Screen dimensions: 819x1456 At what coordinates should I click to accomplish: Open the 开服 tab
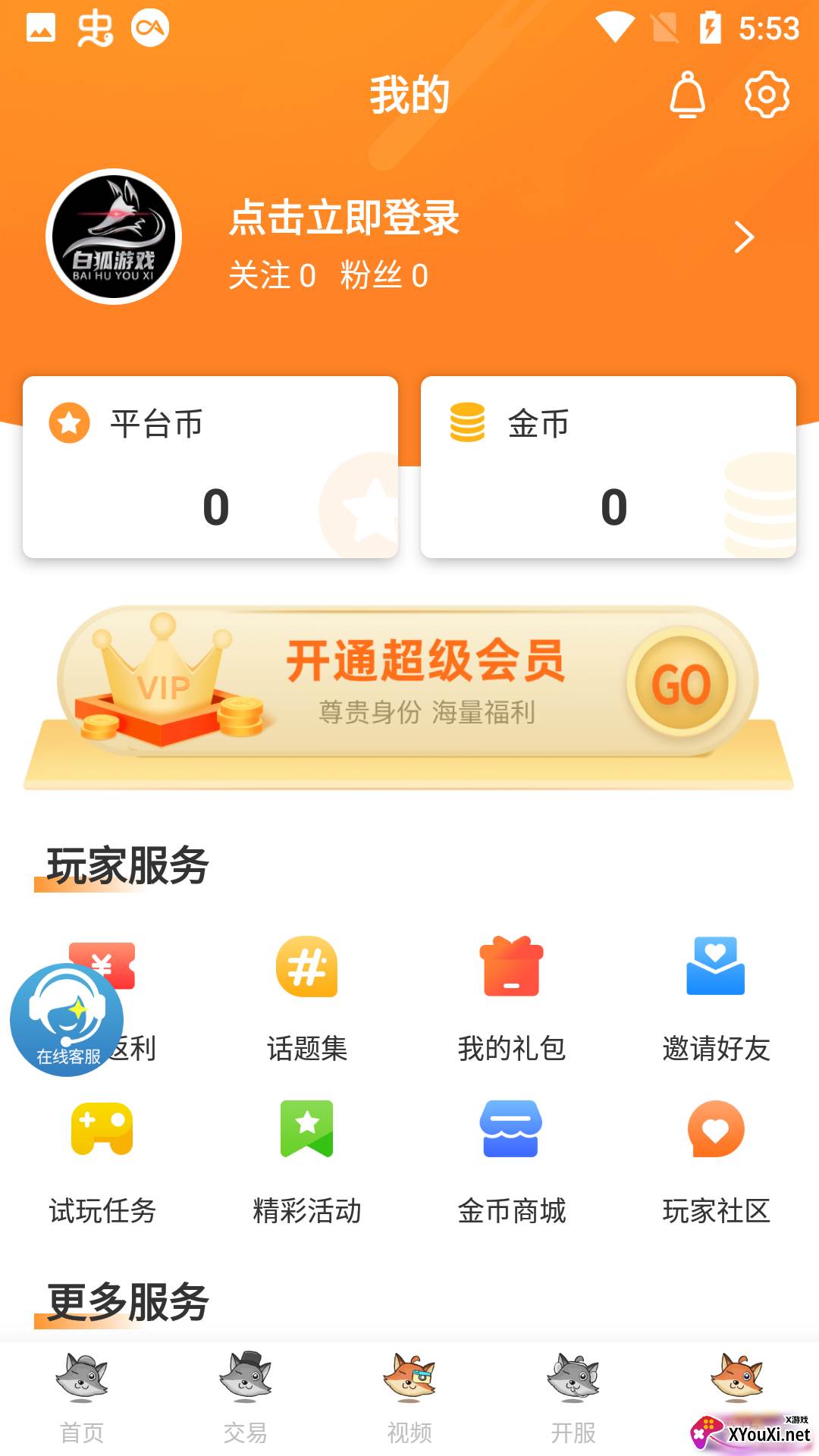(573, 1397)
